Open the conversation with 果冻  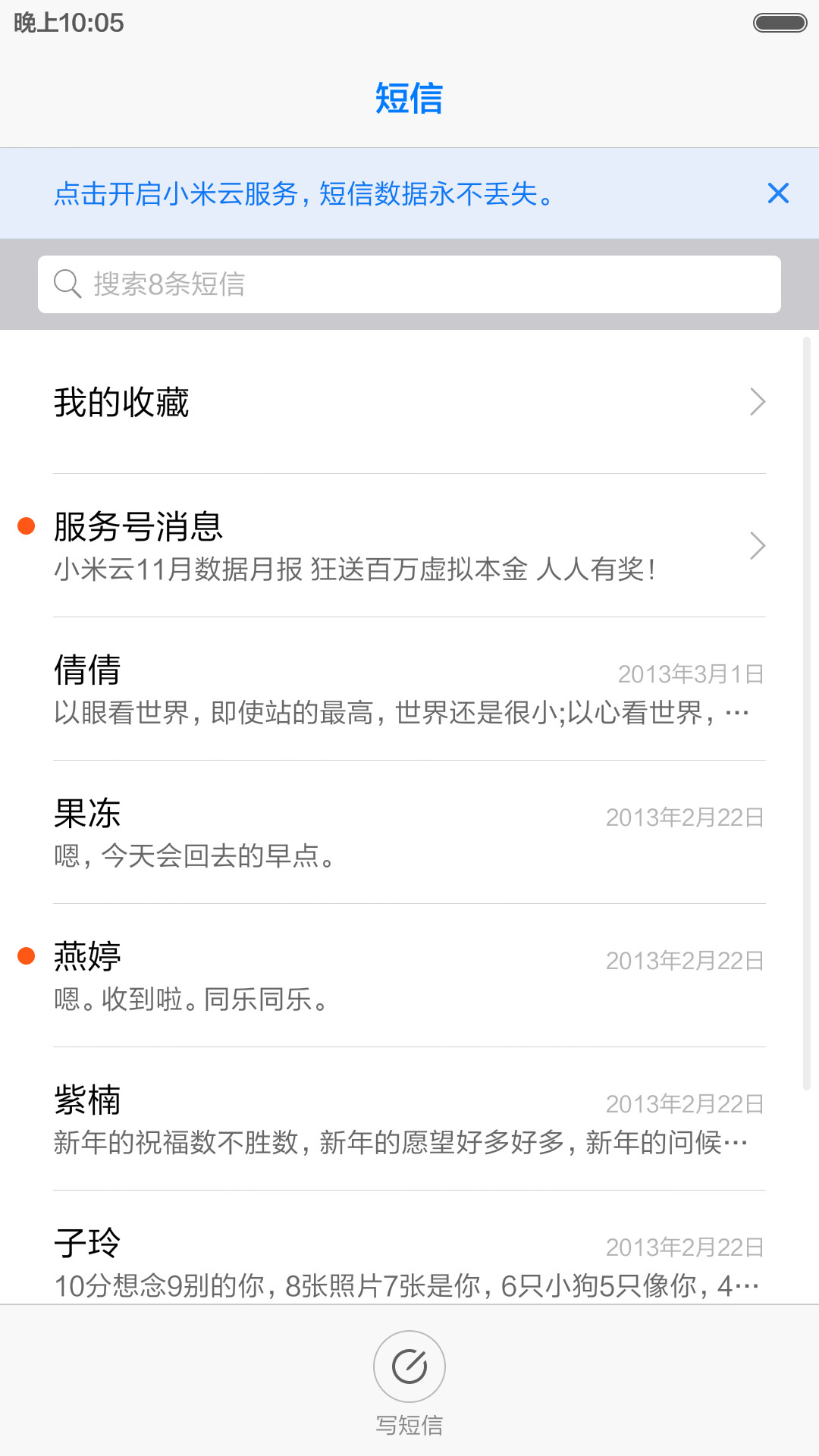click(409, 833)
